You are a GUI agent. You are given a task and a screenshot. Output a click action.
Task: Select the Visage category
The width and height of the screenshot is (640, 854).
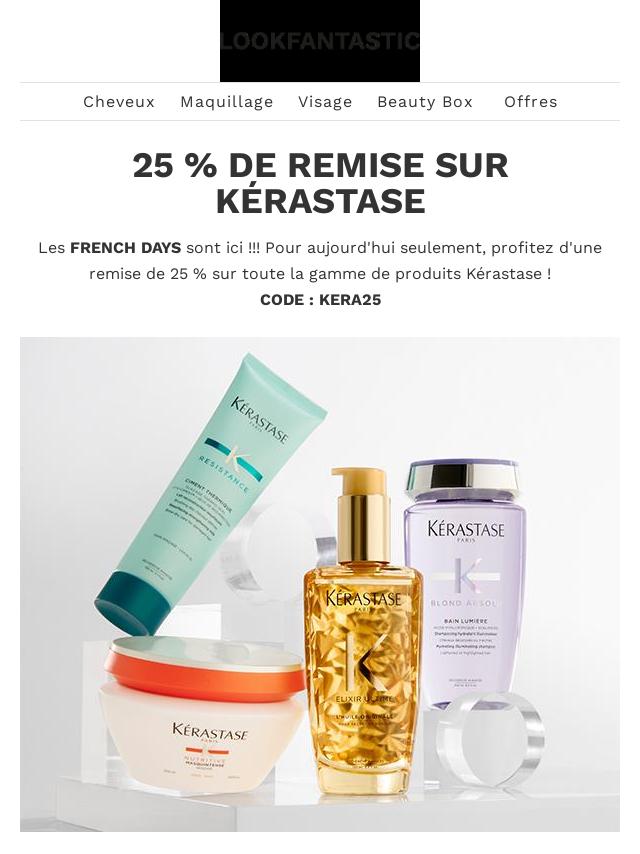tap(325, 102)
